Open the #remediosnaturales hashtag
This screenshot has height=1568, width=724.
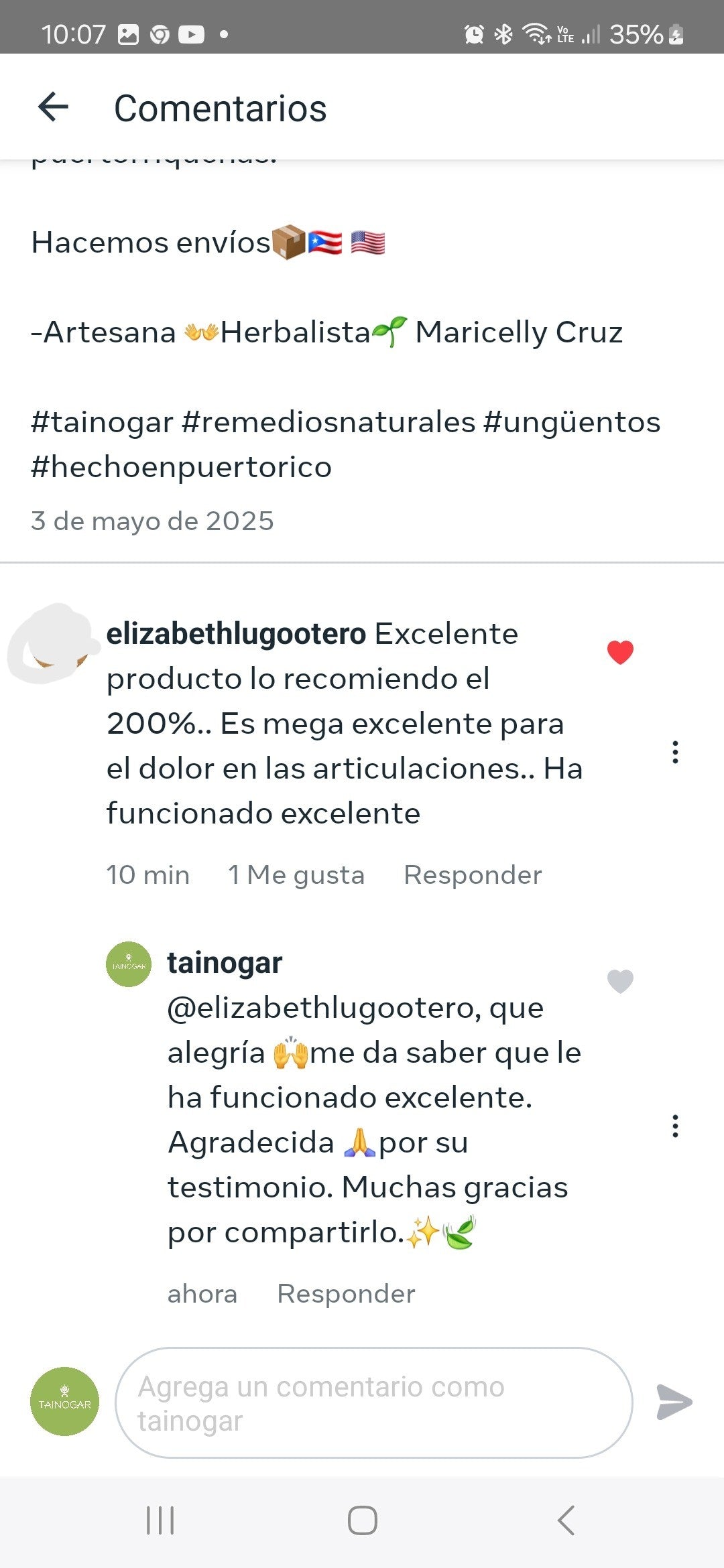(x=328, y=422)
